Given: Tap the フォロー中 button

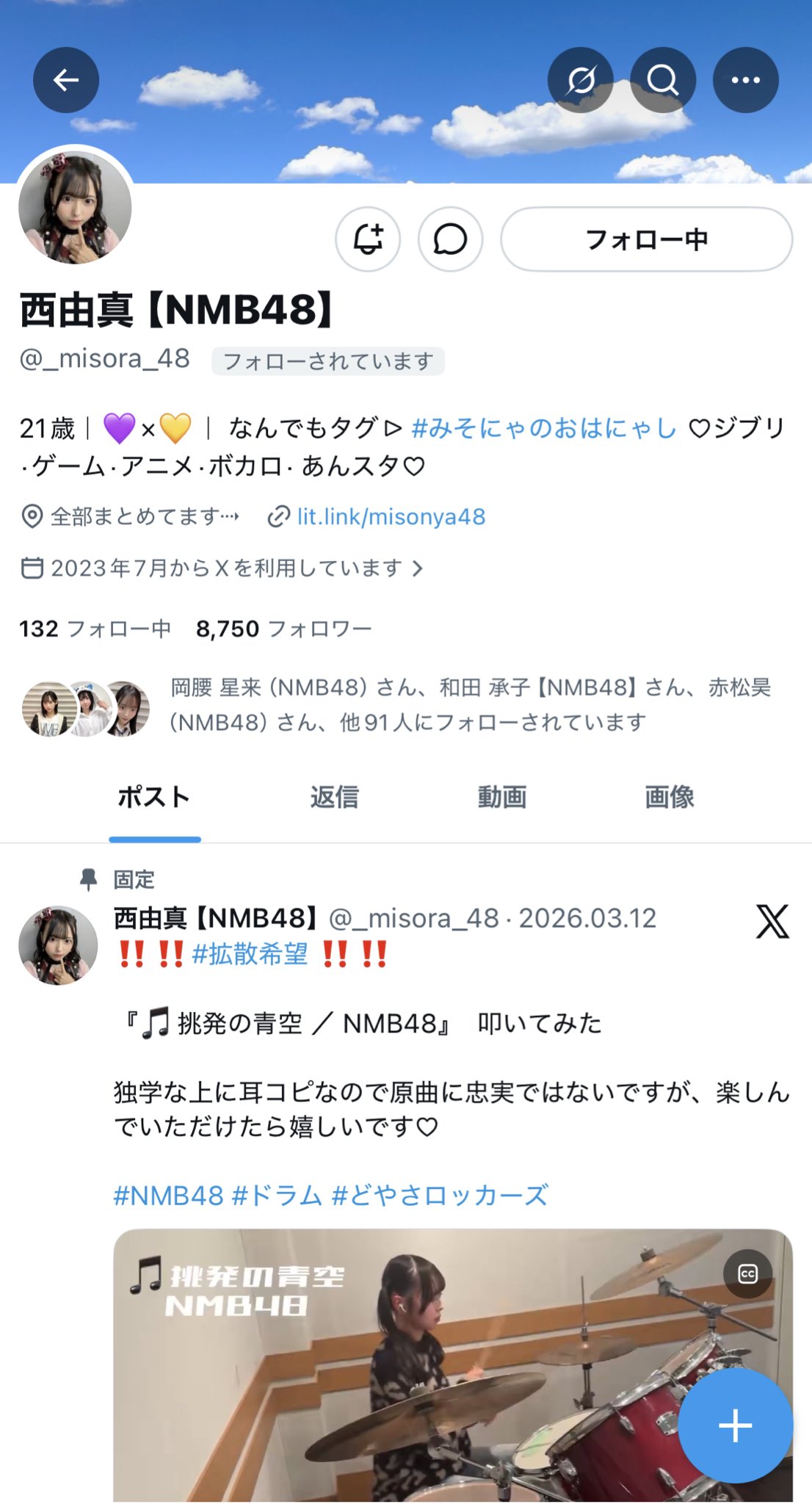Looking at the screenshot, I should [x=646, y=239].
